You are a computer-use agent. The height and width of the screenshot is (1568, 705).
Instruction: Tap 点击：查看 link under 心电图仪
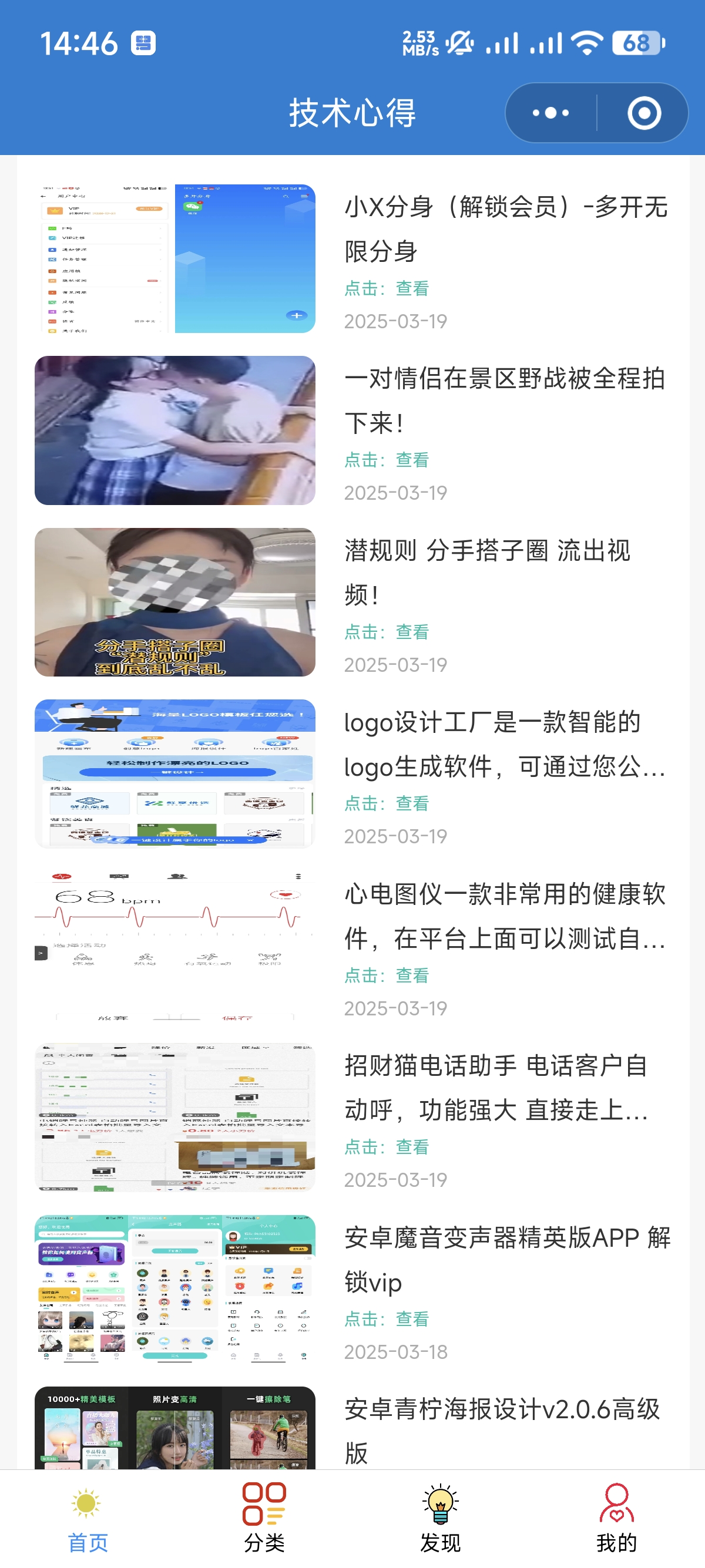tap(387, 975)
